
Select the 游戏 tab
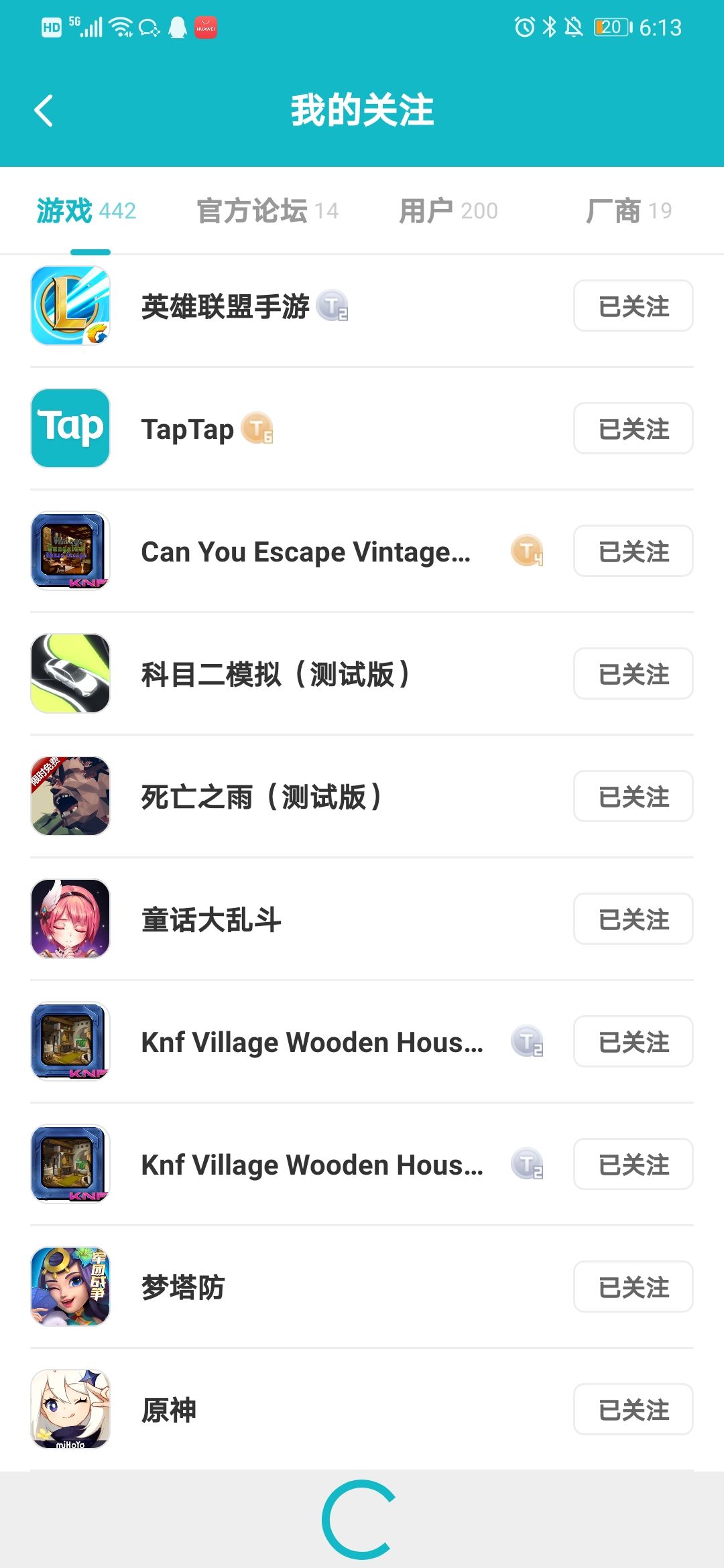pyautogui.click(x=86, y=211)
